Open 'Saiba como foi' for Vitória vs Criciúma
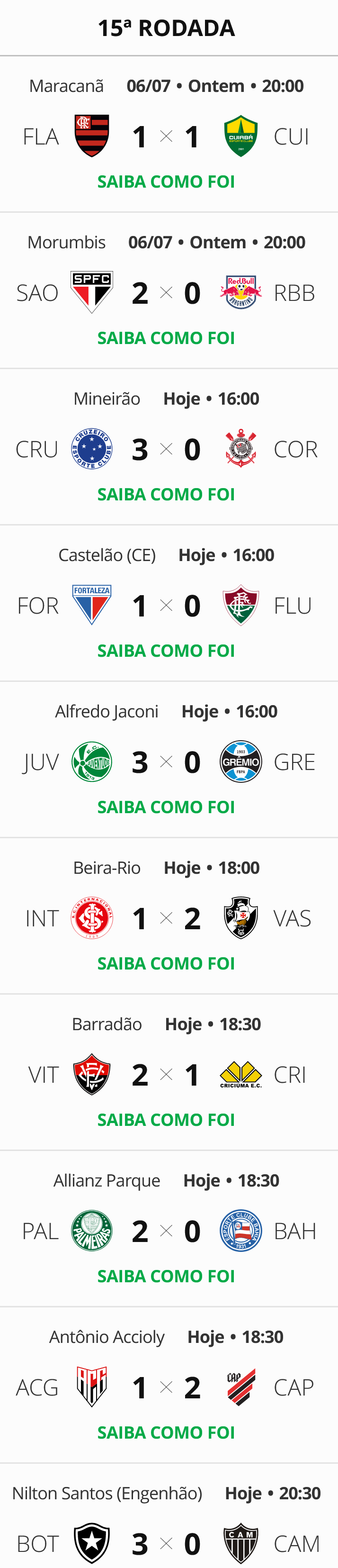The height and width of the screenshot is (1568, 338). (166, 1120)
